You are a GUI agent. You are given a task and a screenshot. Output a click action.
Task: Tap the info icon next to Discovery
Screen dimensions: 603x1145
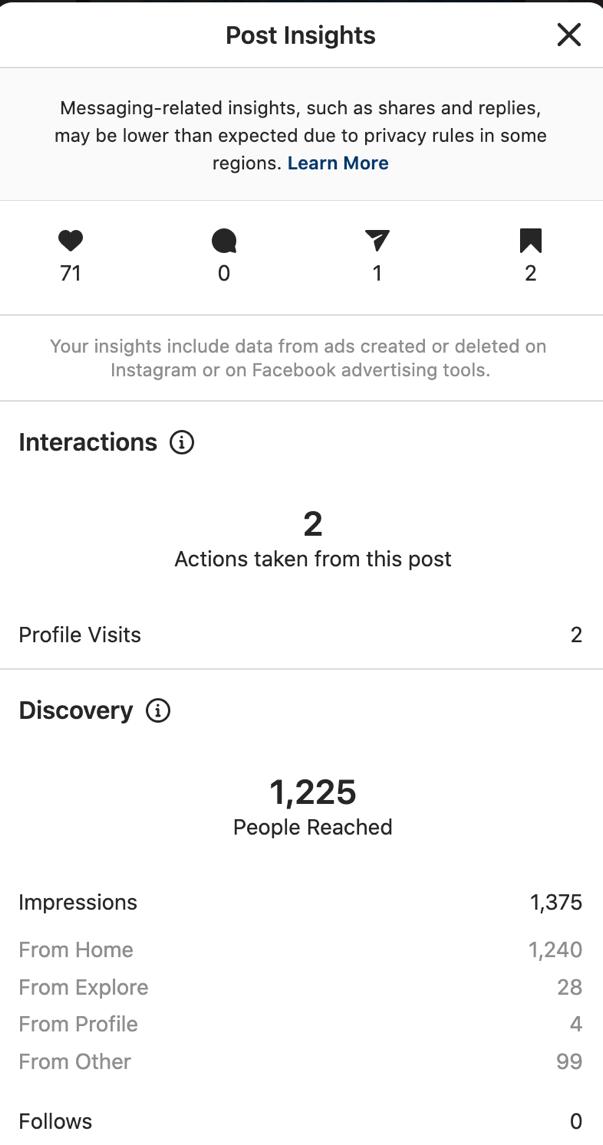pyautogui.click(x=158, y=711)
